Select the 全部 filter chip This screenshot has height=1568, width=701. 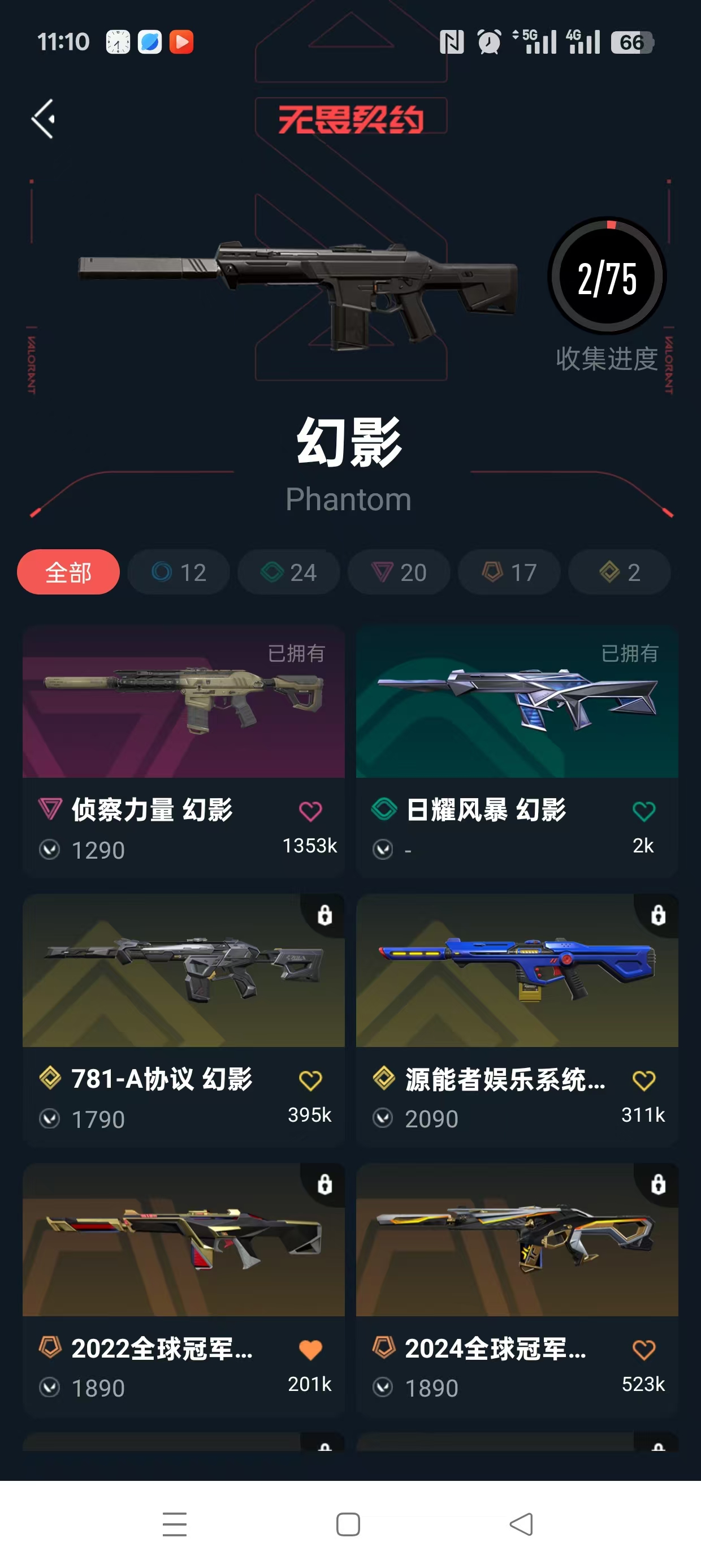[x=68, y=572]
